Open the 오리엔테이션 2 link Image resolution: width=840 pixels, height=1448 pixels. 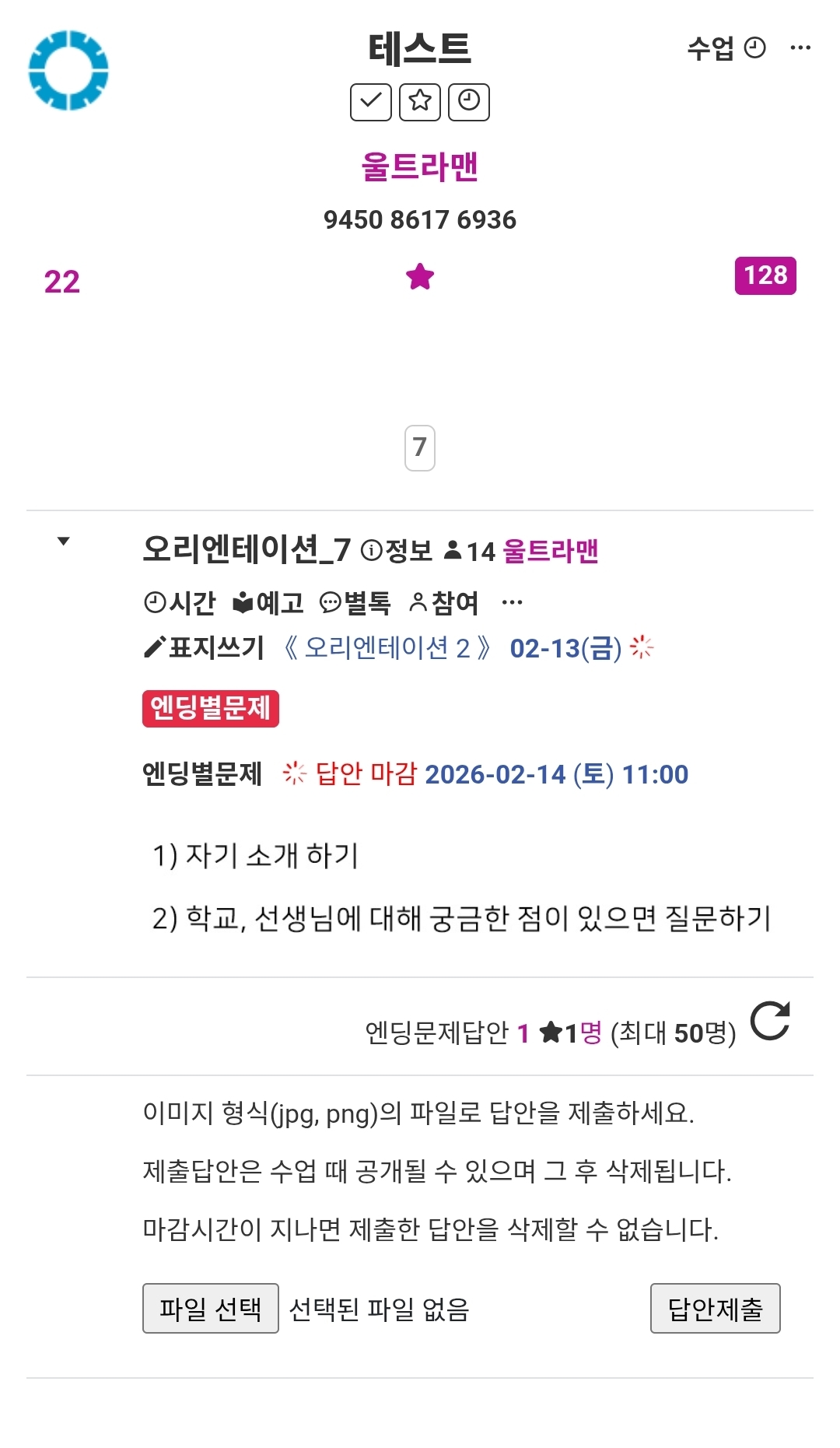pyautogui.click(x=387, y=647)
